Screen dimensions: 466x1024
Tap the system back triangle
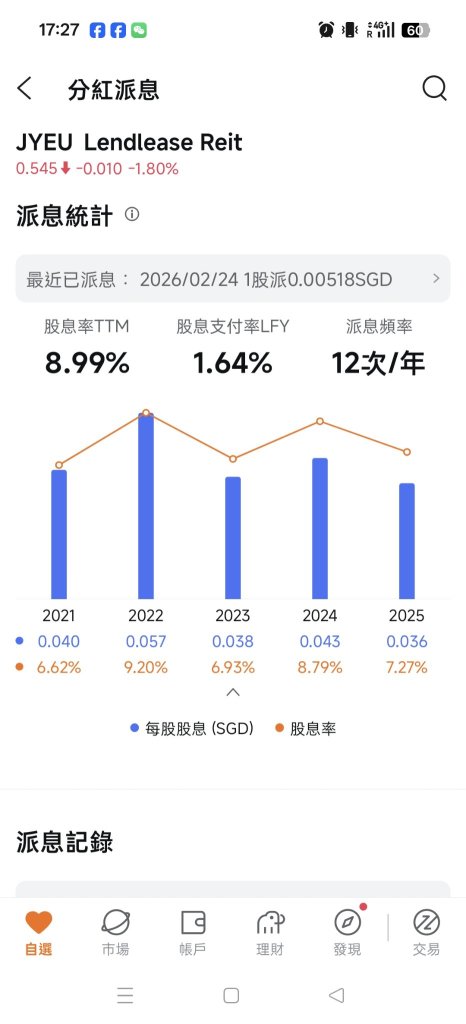(x=337, y=995)
